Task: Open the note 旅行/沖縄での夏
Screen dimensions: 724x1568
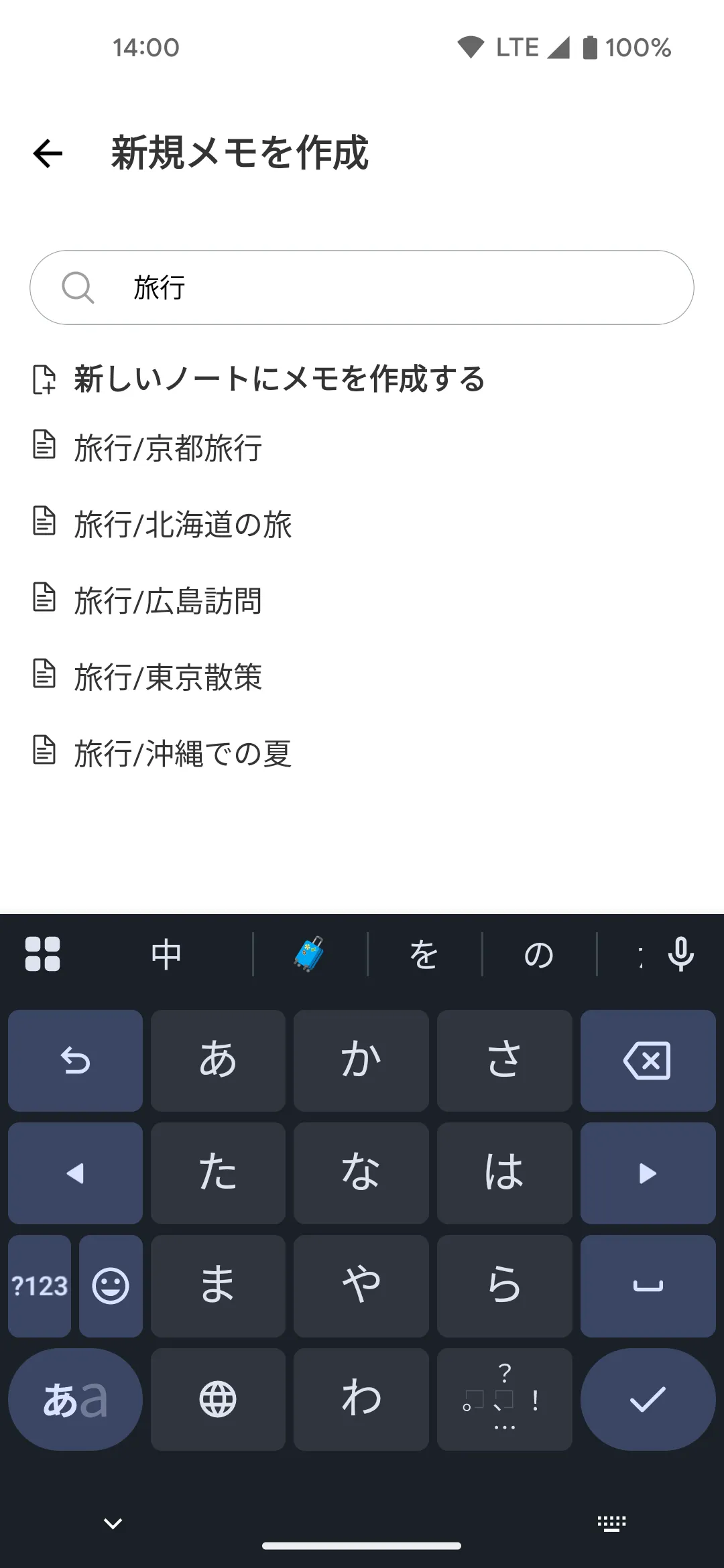Action: click(x=182, y=754)
